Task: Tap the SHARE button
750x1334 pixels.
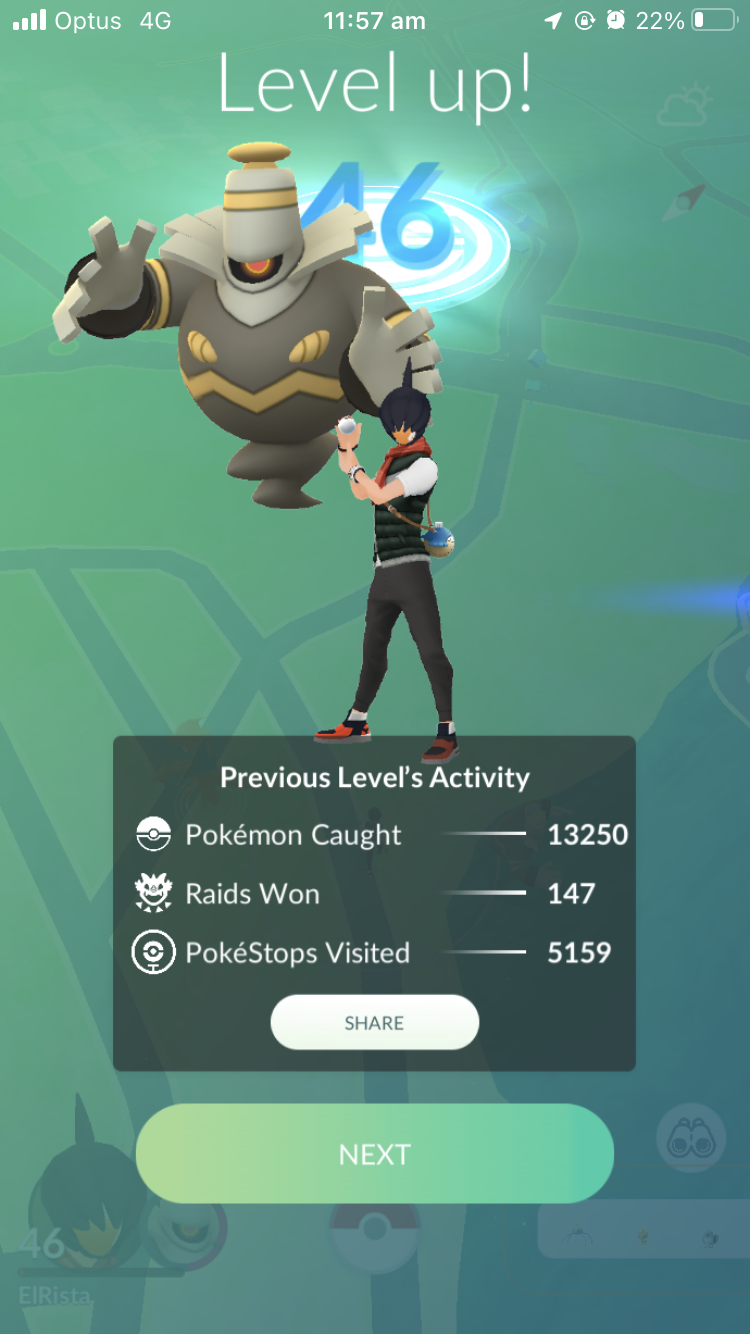Action: coord(375,1022)
